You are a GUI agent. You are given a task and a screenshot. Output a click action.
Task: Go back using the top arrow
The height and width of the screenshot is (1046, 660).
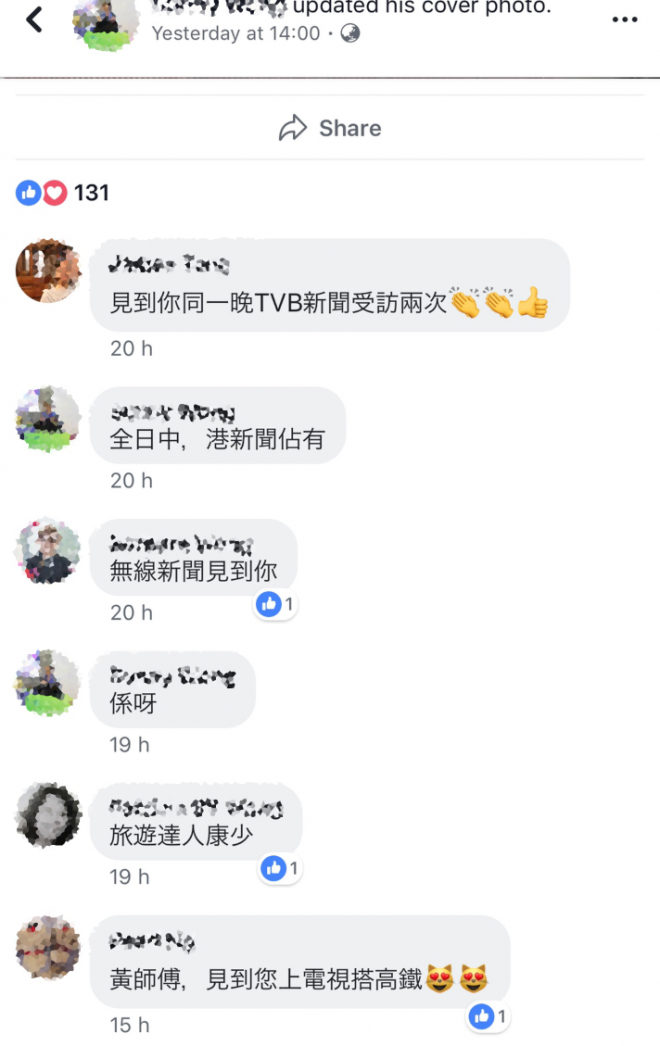35,19
